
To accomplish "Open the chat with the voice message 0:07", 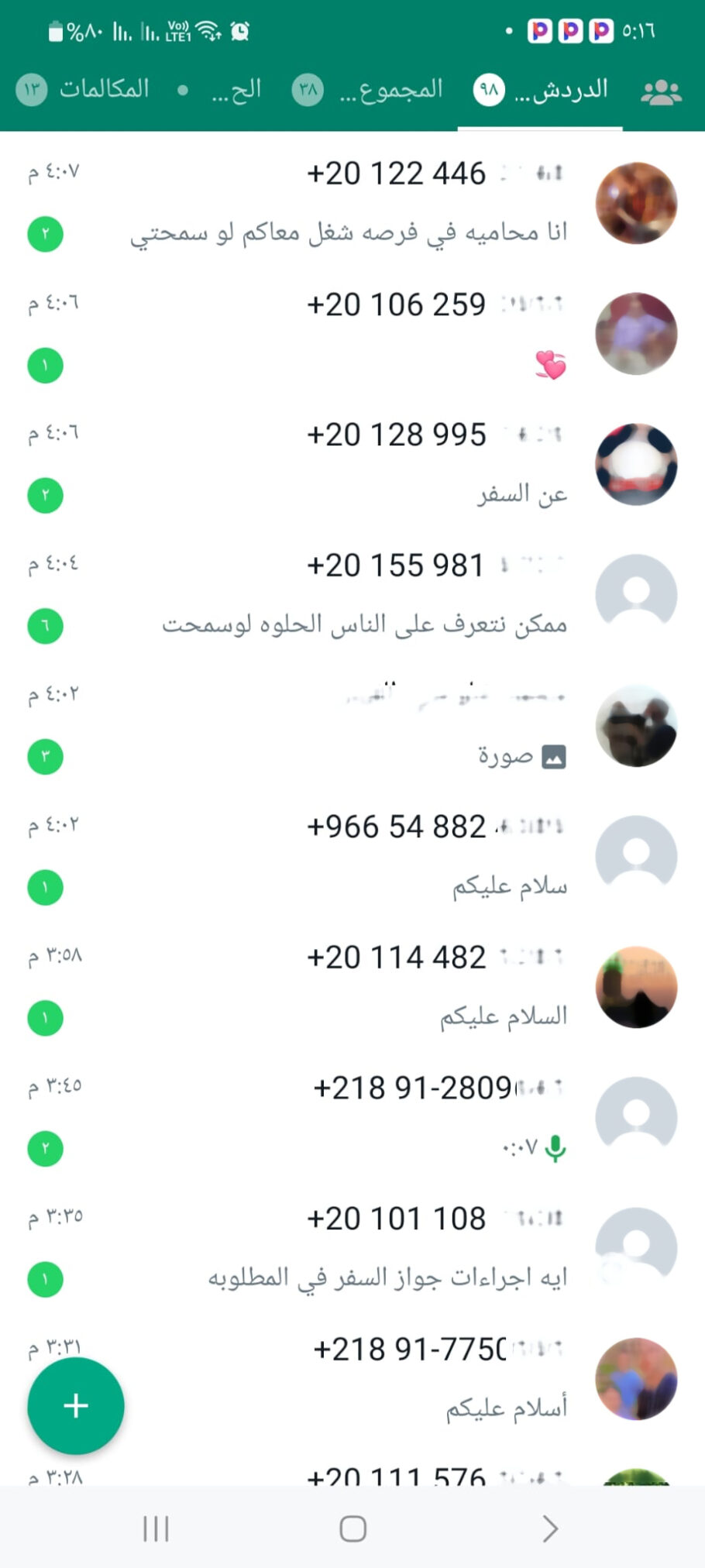I will coord(349,1118).
